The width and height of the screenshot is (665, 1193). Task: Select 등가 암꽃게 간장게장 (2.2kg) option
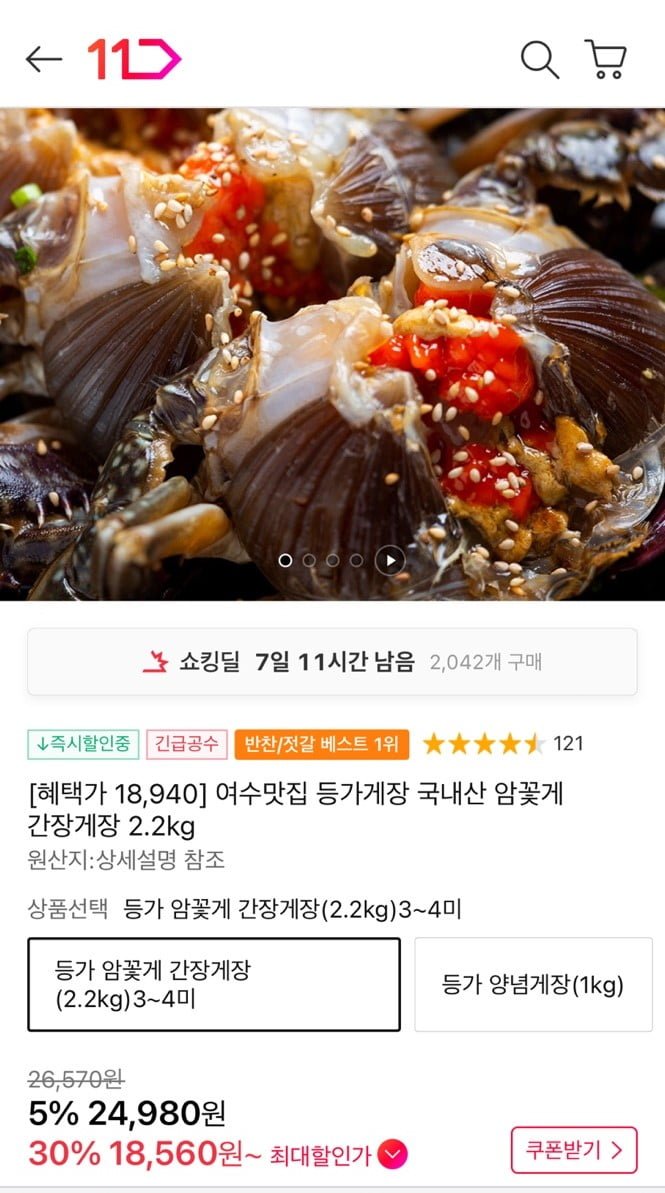pos(214,984)
